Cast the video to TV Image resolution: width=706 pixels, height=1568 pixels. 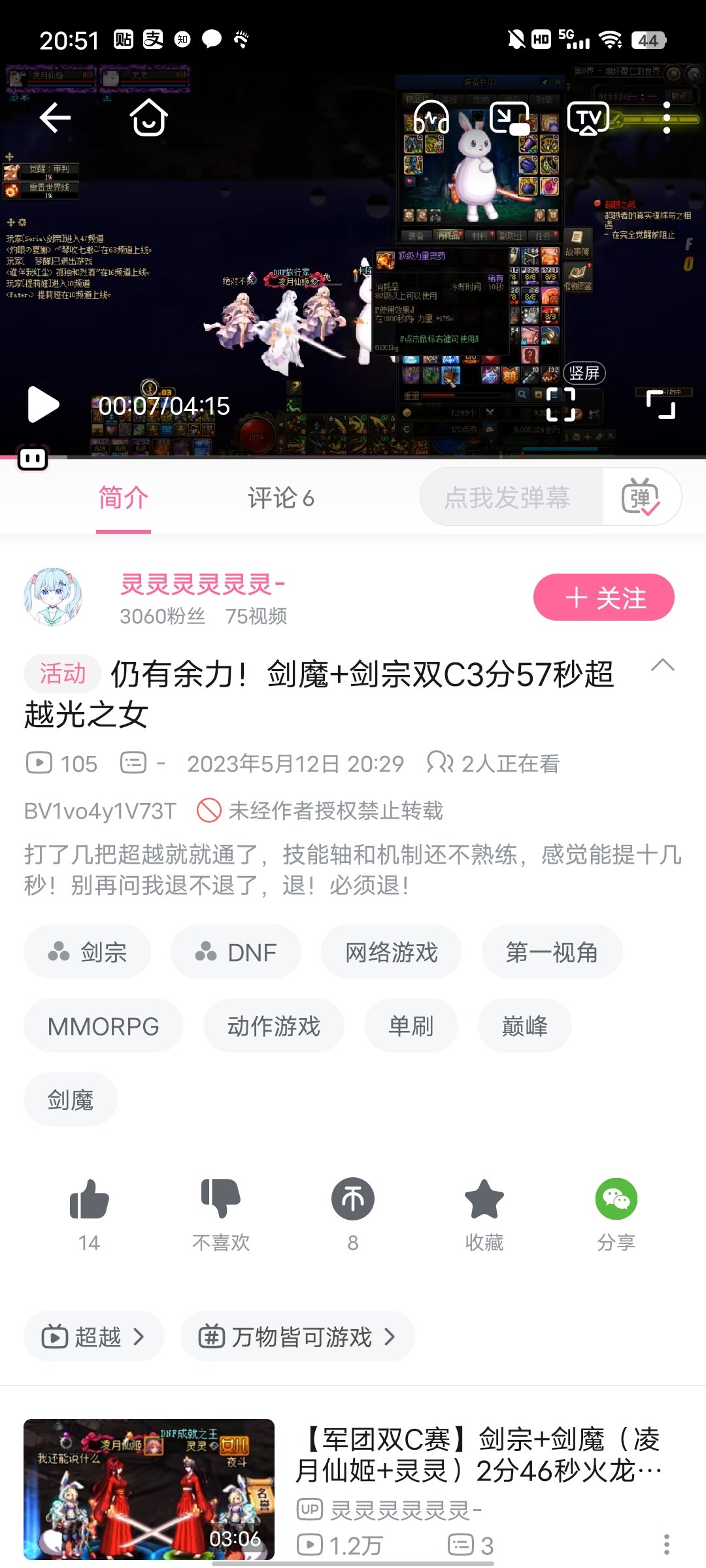[x=588, y=118]
